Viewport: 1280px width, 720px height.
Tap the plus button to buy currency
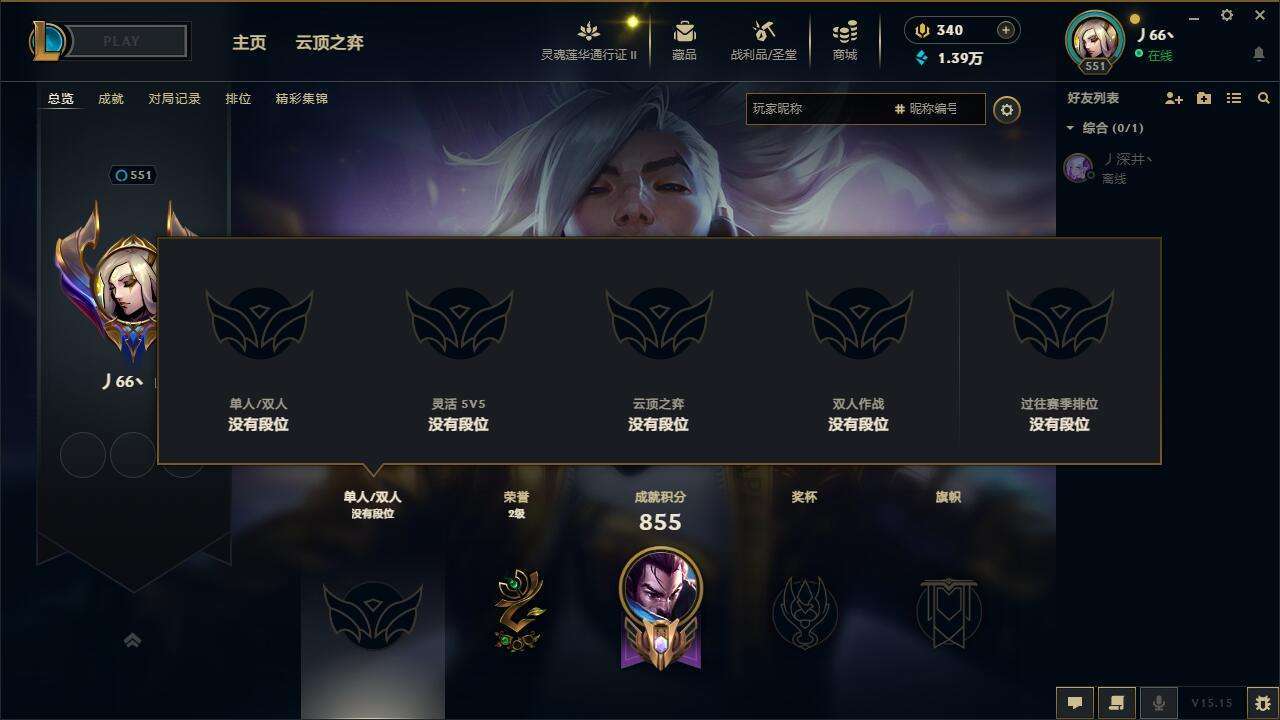(x=1006, y=30)
